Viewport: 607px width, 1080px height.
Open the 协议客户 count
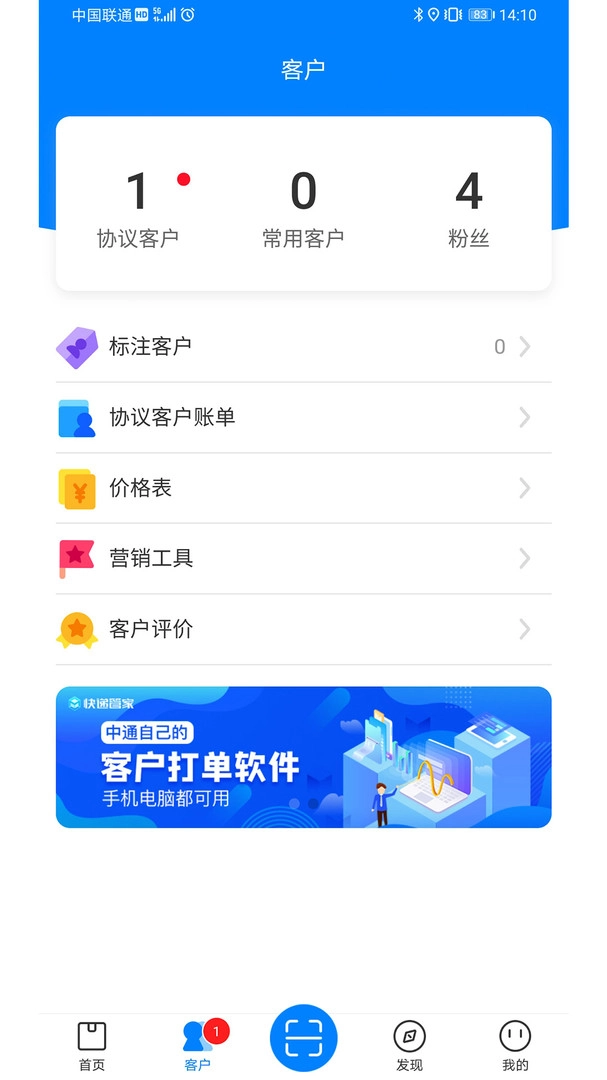(138, 207)
